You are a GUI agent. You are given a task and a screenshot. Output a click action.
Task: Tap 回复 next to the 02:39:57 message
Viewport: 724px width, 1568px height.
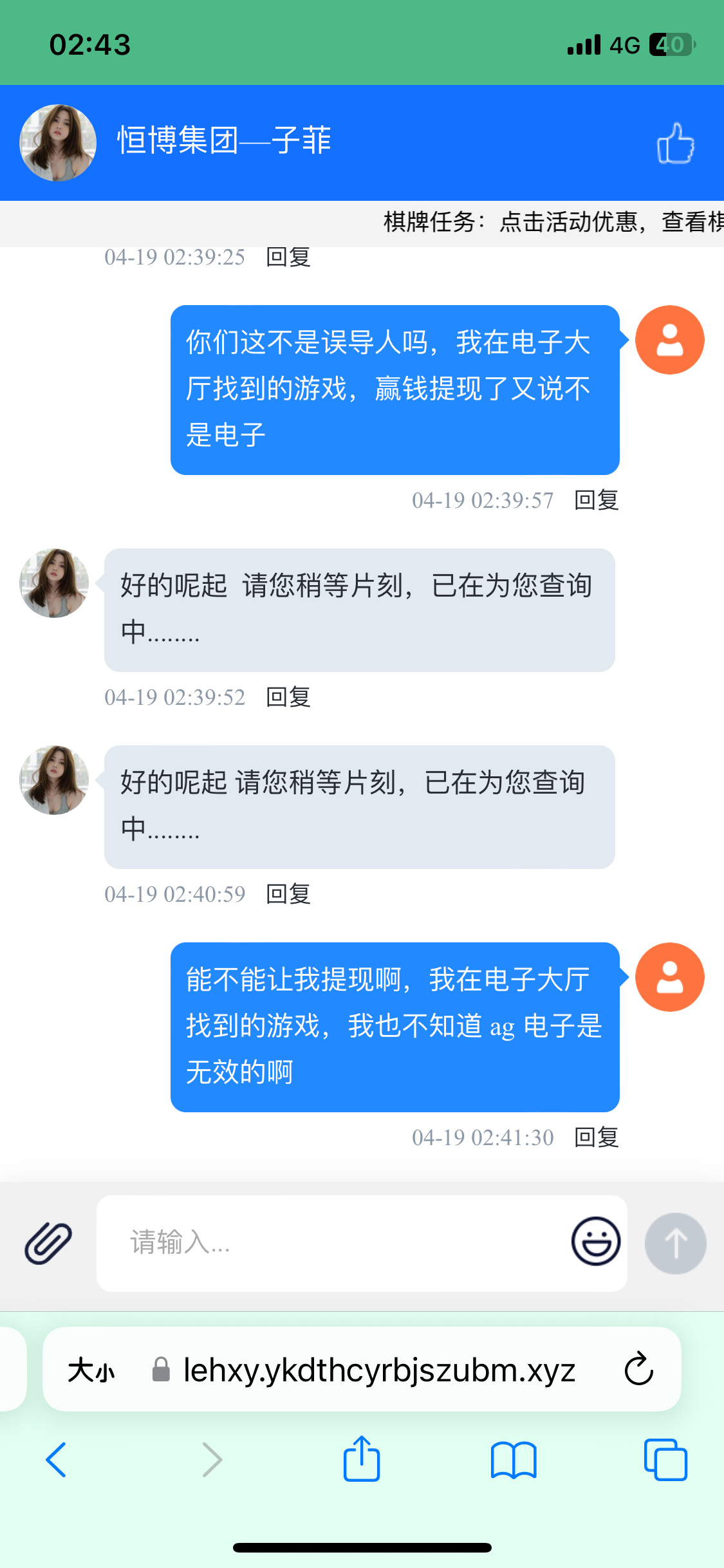point(596,500)
